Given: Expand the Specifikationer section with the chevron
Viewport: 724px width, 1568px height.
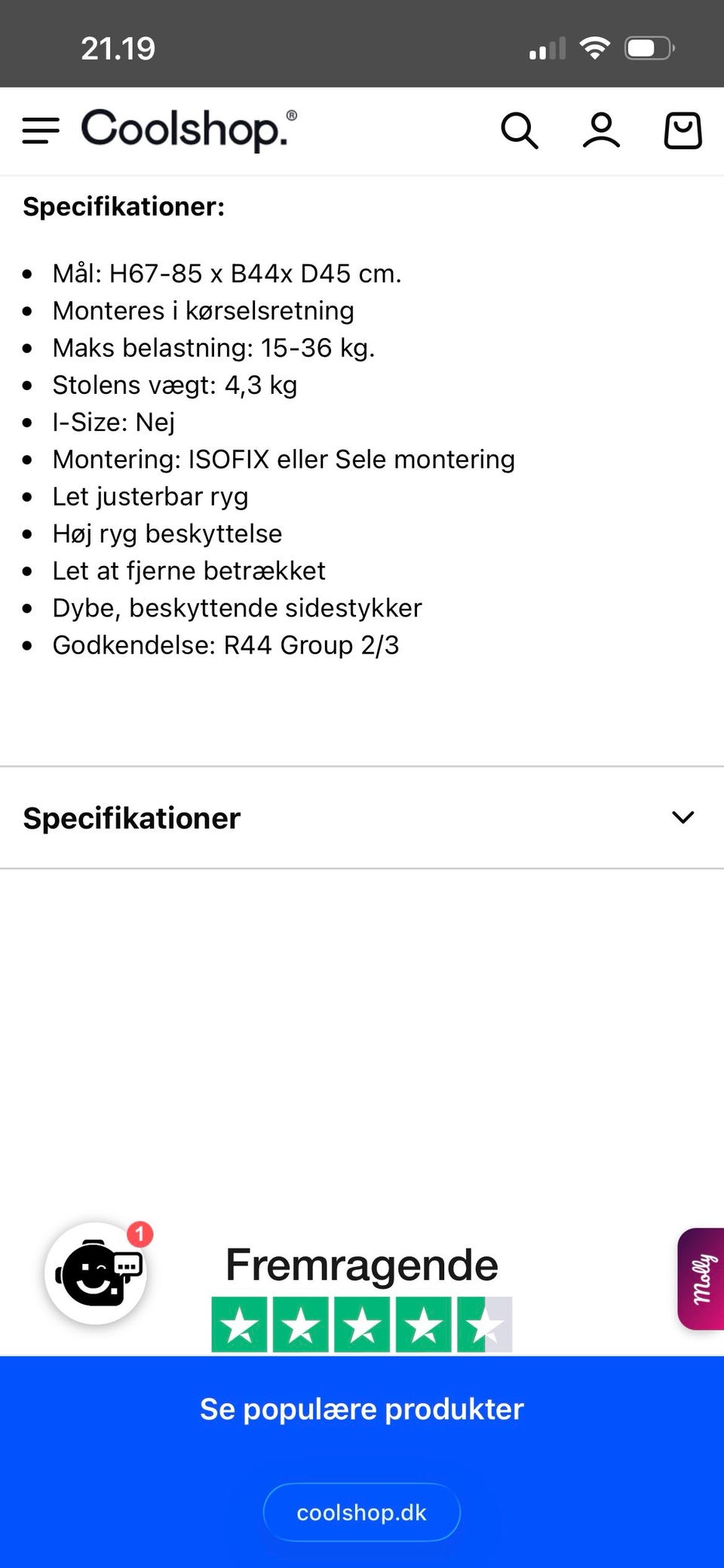Looking at the screenshot, I should click(x=683, y=817).
